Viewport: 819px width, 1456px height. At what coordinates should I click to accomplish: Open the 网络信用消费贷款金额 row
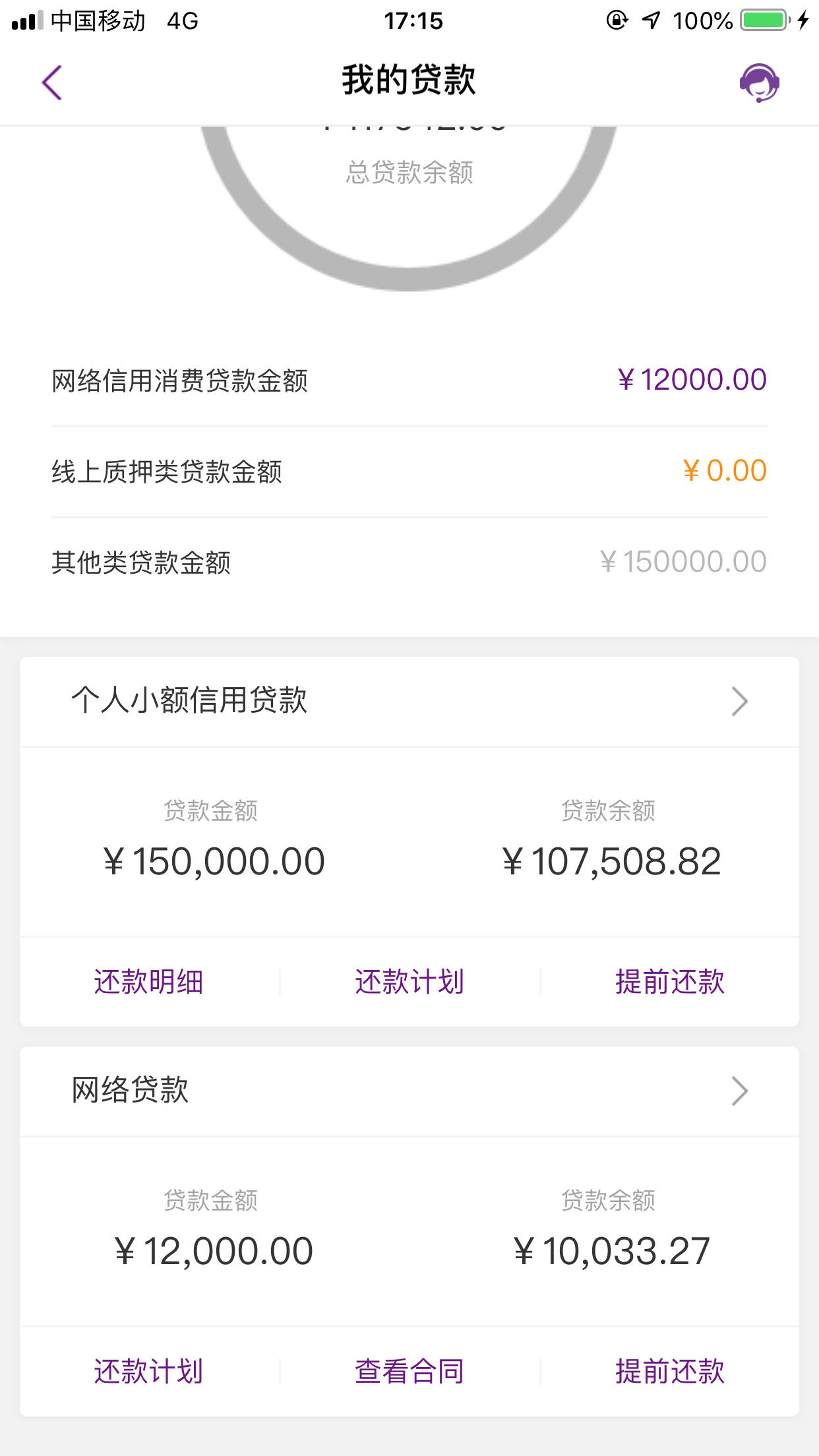coord(409,379)
